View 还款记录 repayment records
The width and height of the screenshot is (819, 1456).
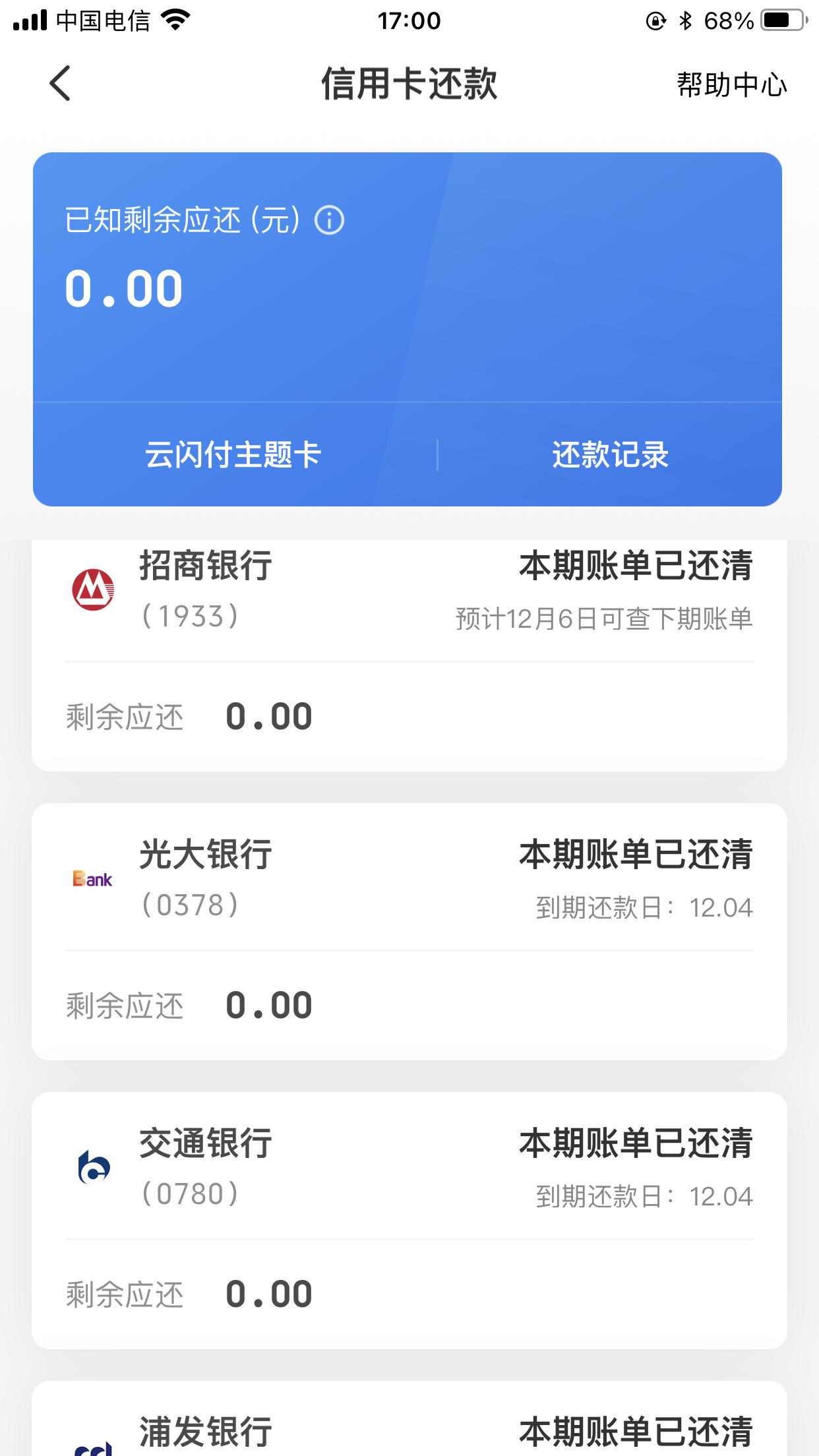(x=610, y=455)
